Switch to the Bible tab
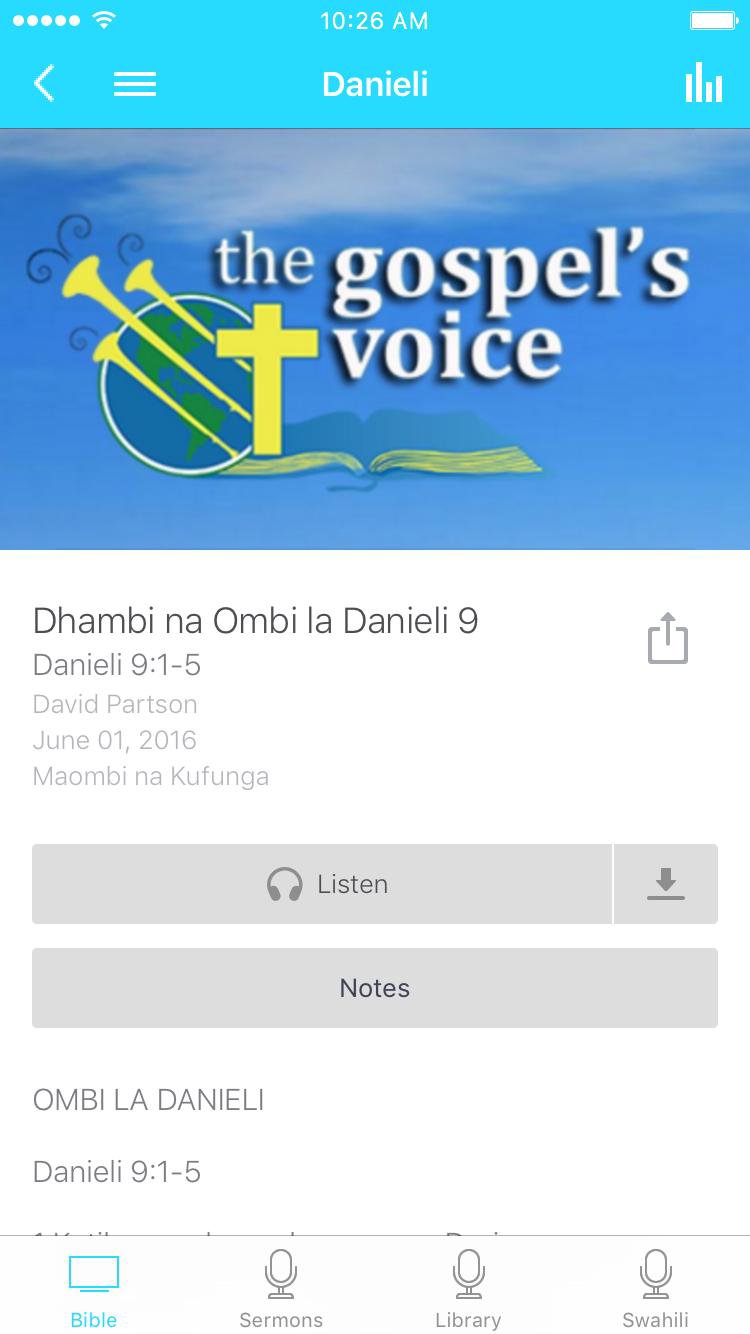This screenshot has width=750, height=1334. (x=94, y=1290)
